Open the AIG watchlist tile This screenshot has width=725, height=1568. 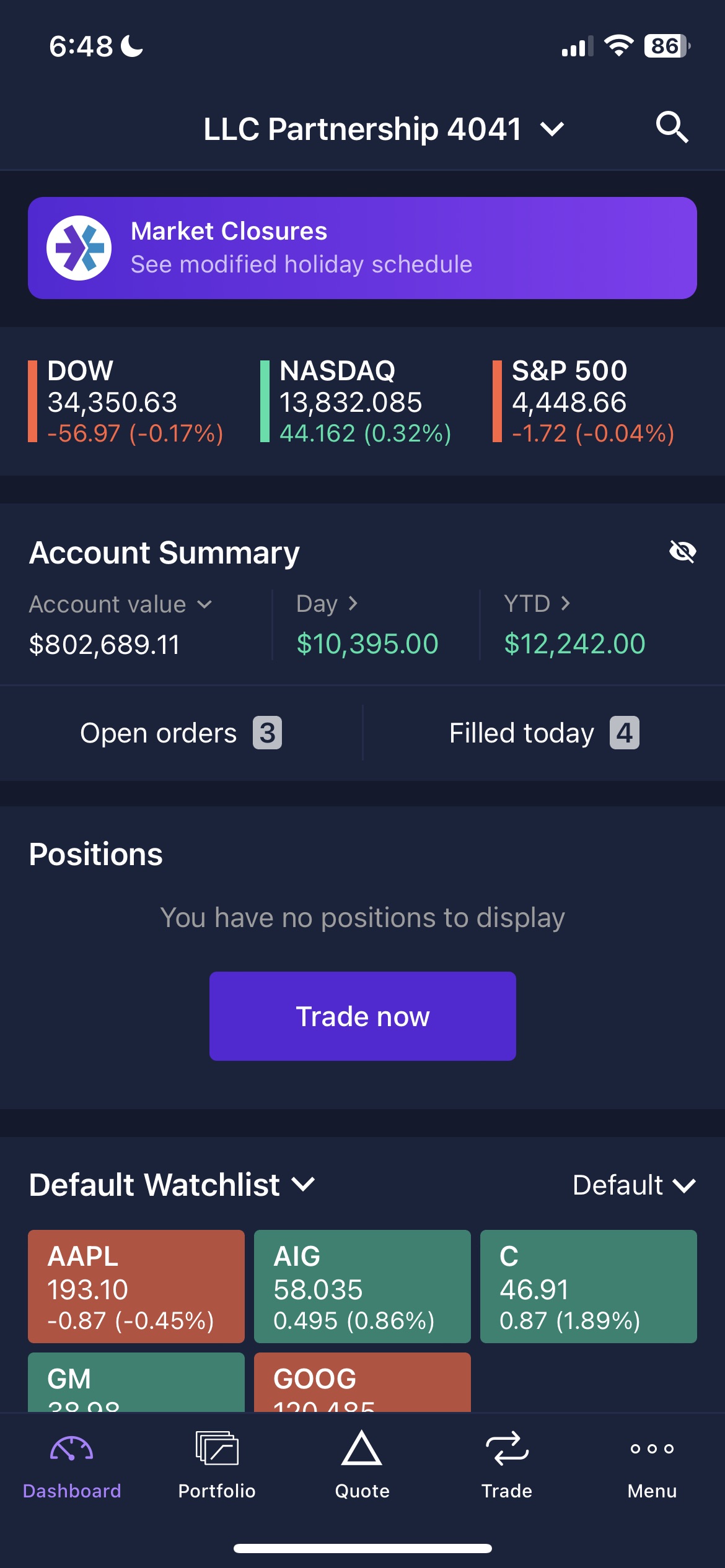[x=362, y=1286]
